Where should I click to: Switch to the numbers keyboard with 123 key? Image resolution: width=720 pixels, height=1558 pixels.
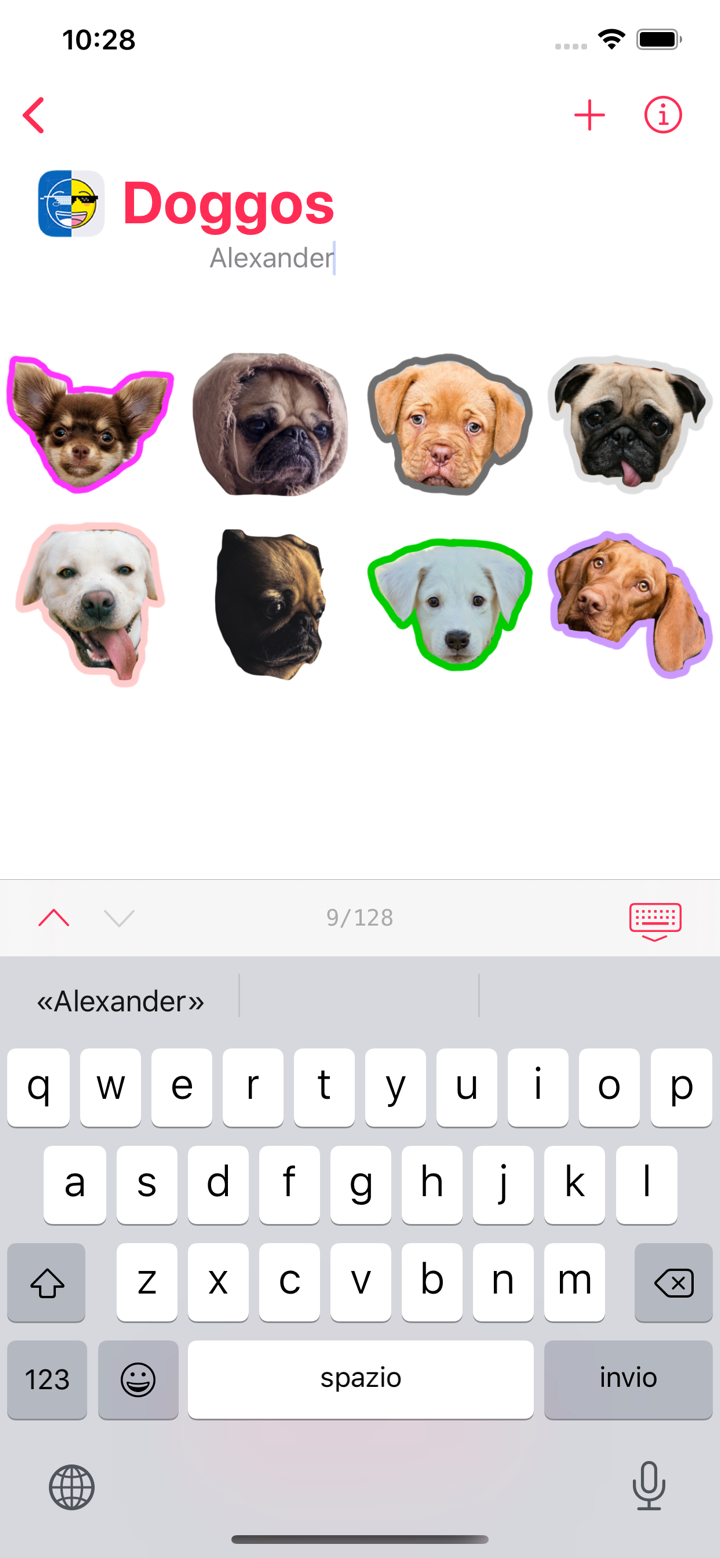pos(46,1380)
